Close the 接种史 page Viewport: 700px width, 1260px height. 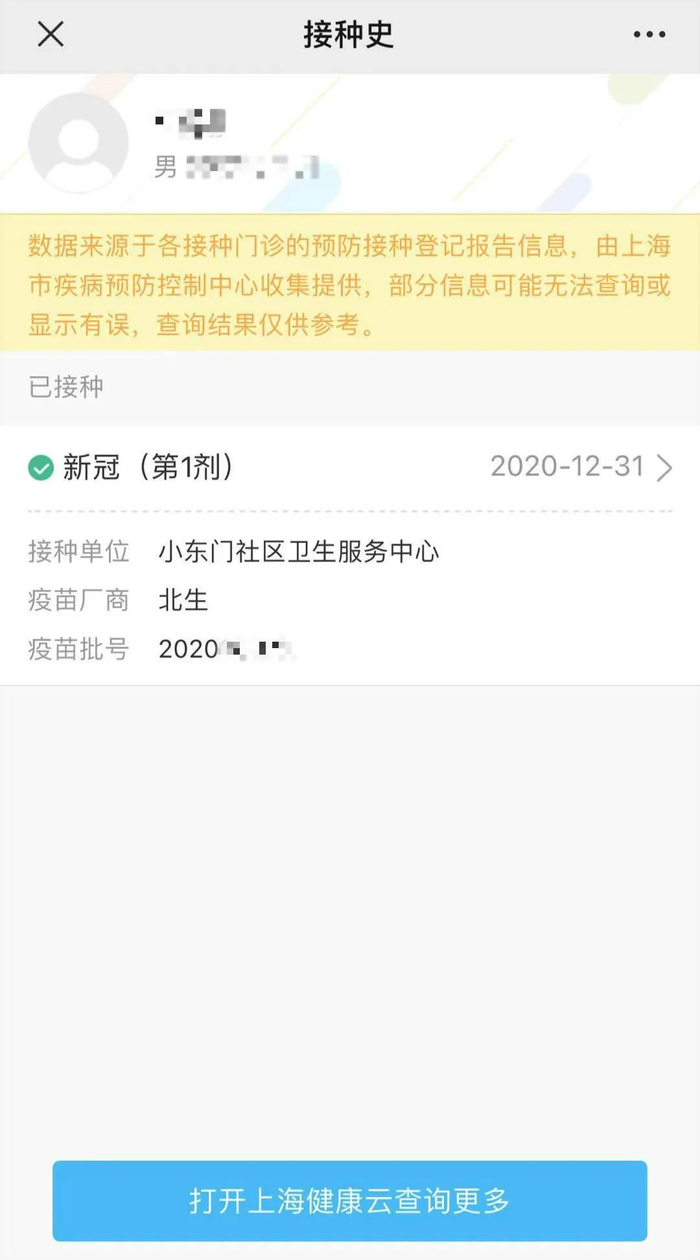(x=50, y=35)
